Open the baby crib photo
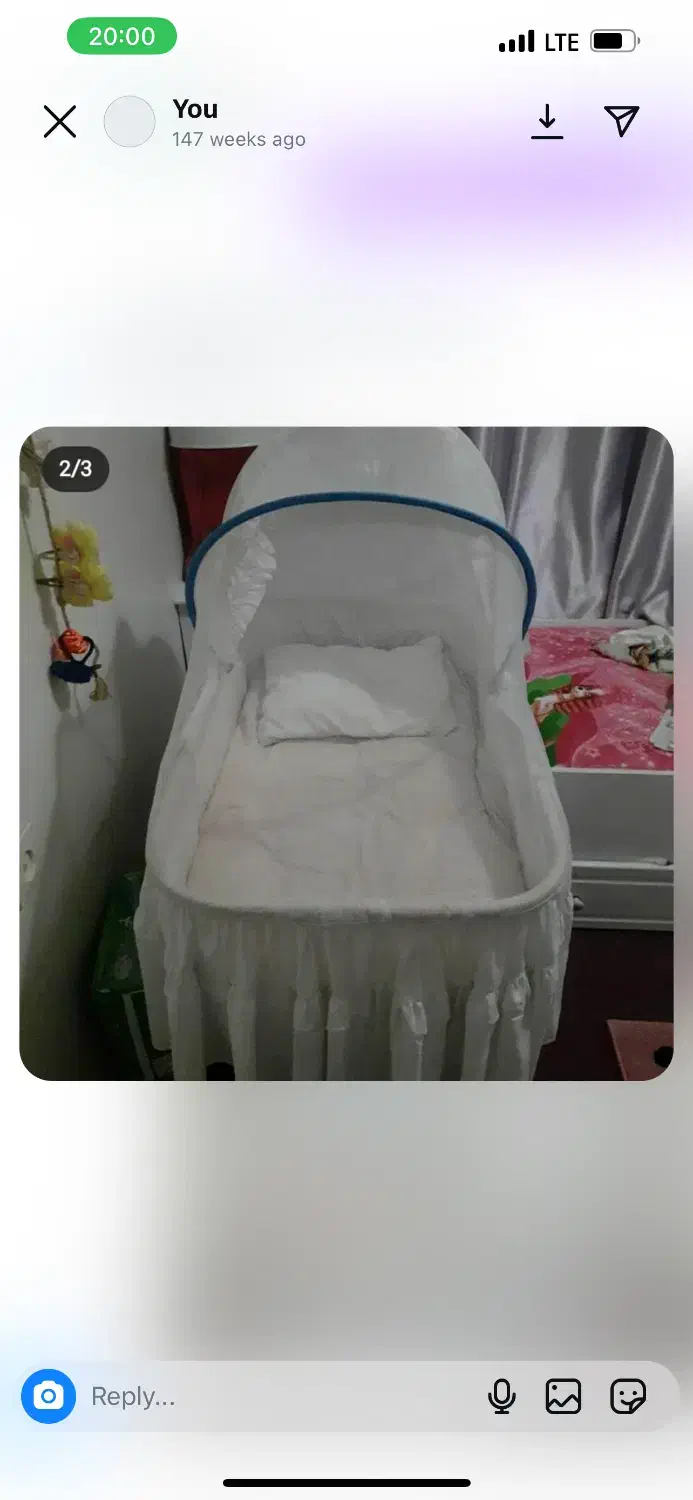The height and width of the screenshot is (1500, 693). (346, 753)
